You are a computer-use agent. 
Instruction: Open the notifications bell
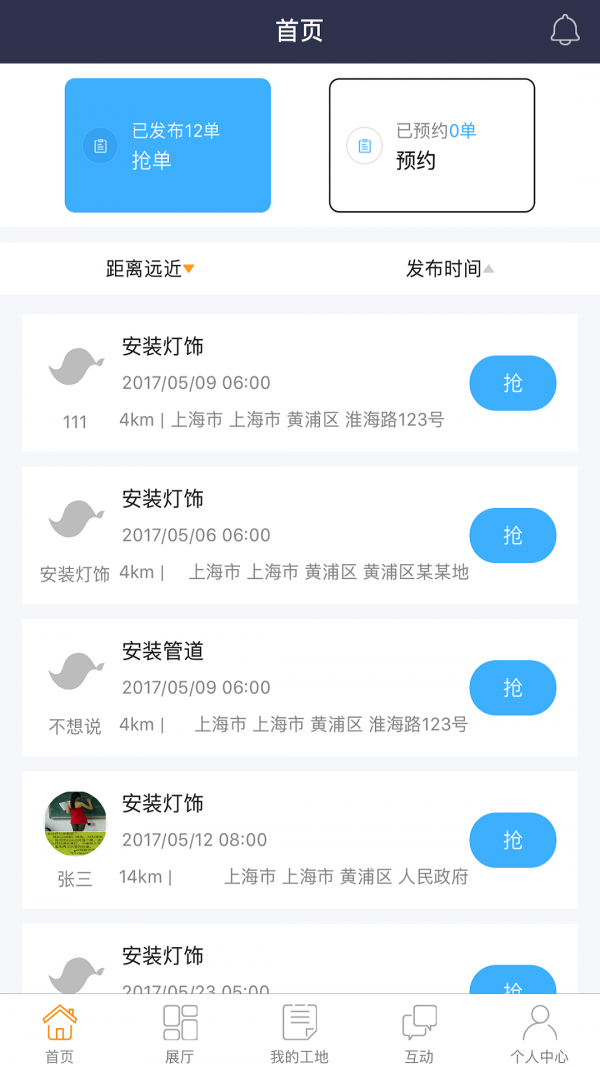(x=565, y=30)
